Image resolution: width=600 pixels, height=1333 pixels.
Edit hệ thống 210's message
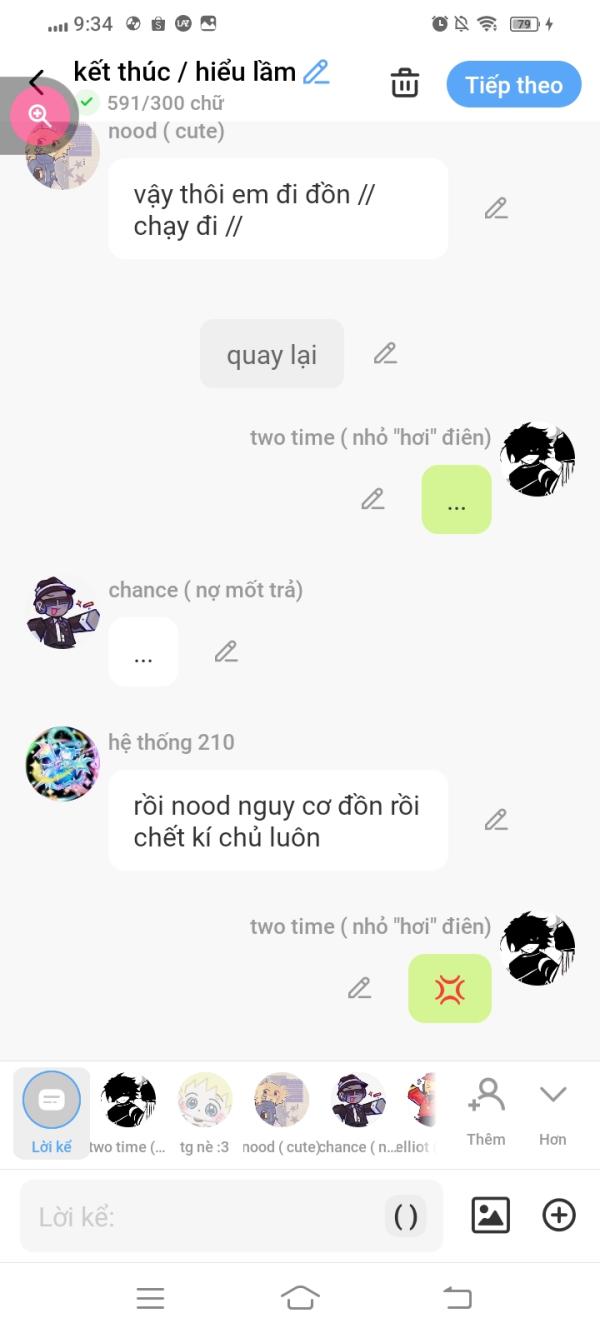coord(496,820)
